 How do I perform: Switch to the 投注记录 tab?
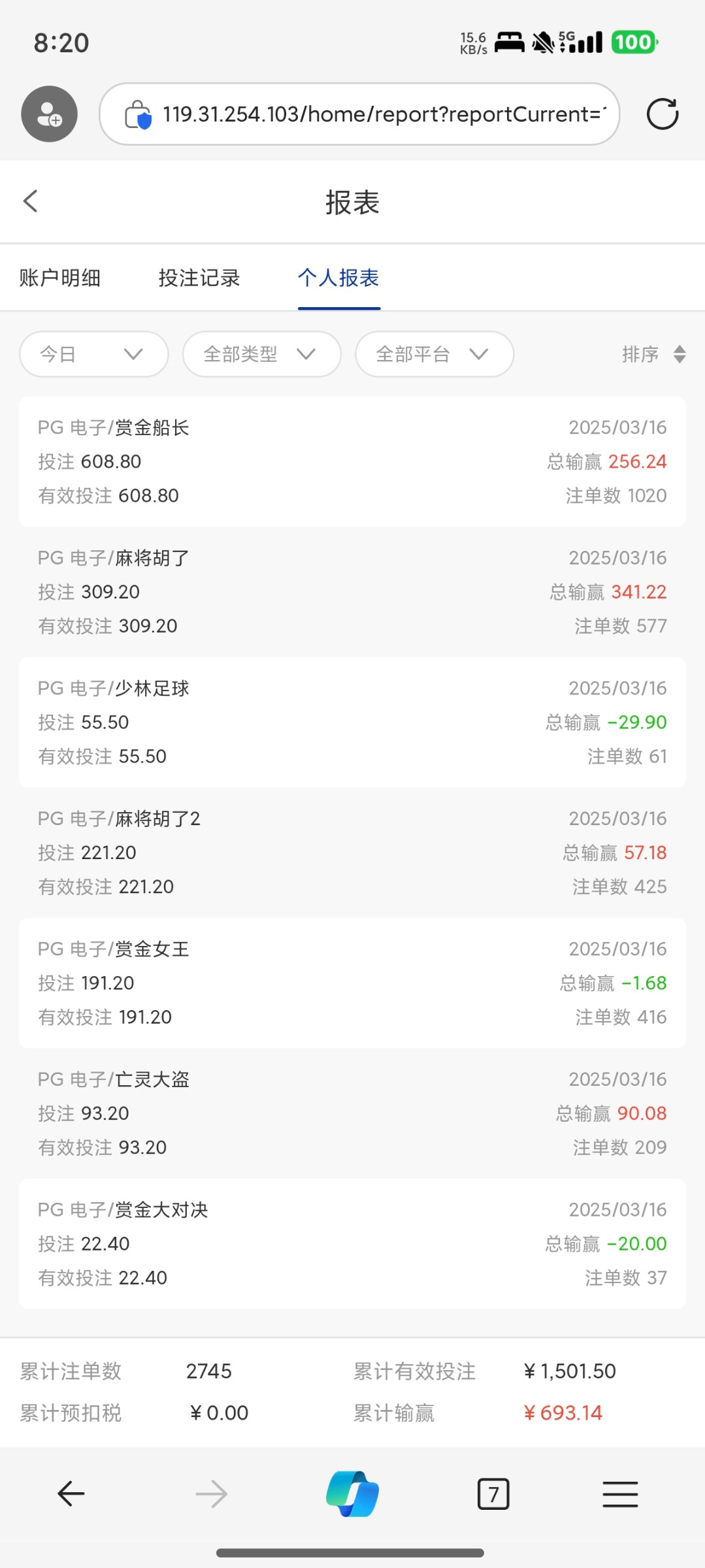click(199, 278)
